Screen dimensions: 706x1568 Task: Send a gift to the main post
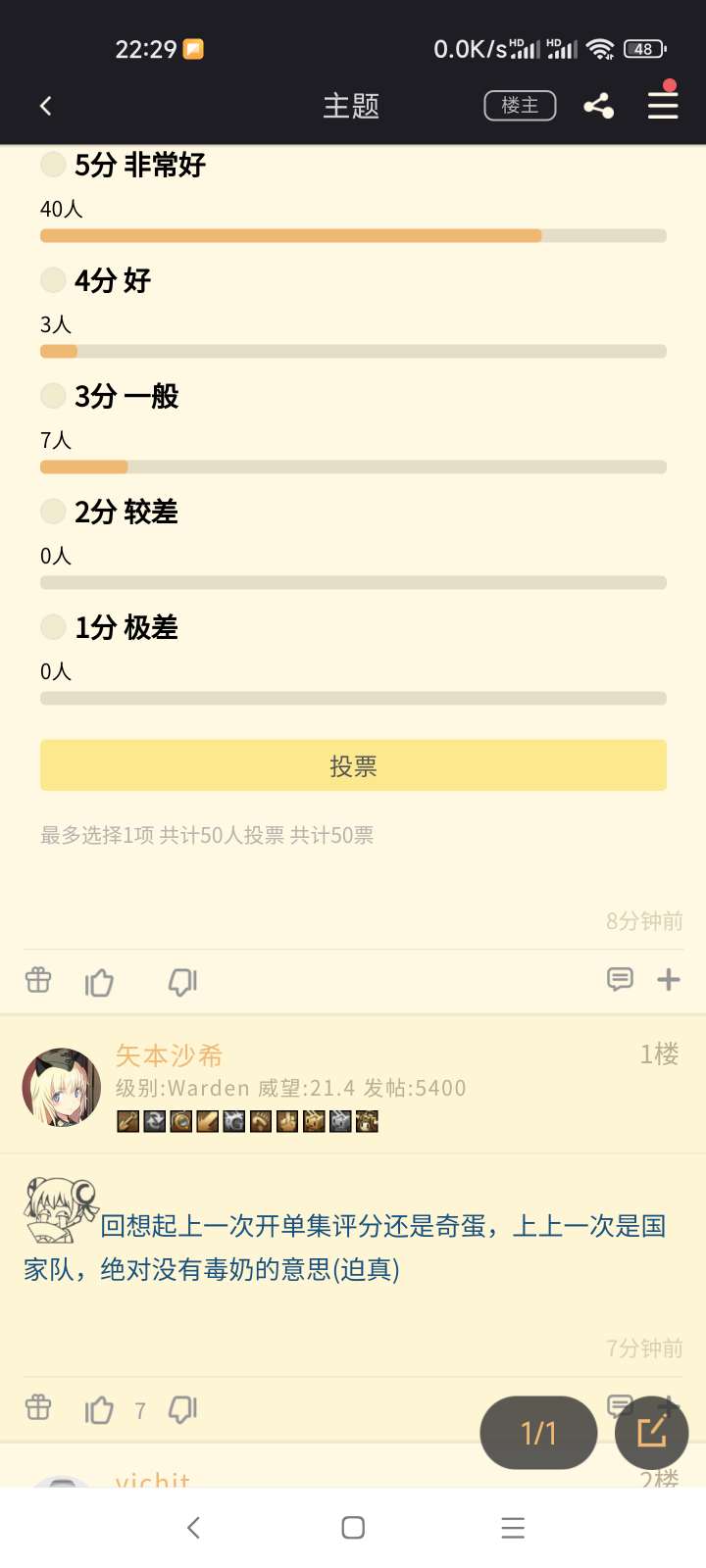[x=38, y=980]
